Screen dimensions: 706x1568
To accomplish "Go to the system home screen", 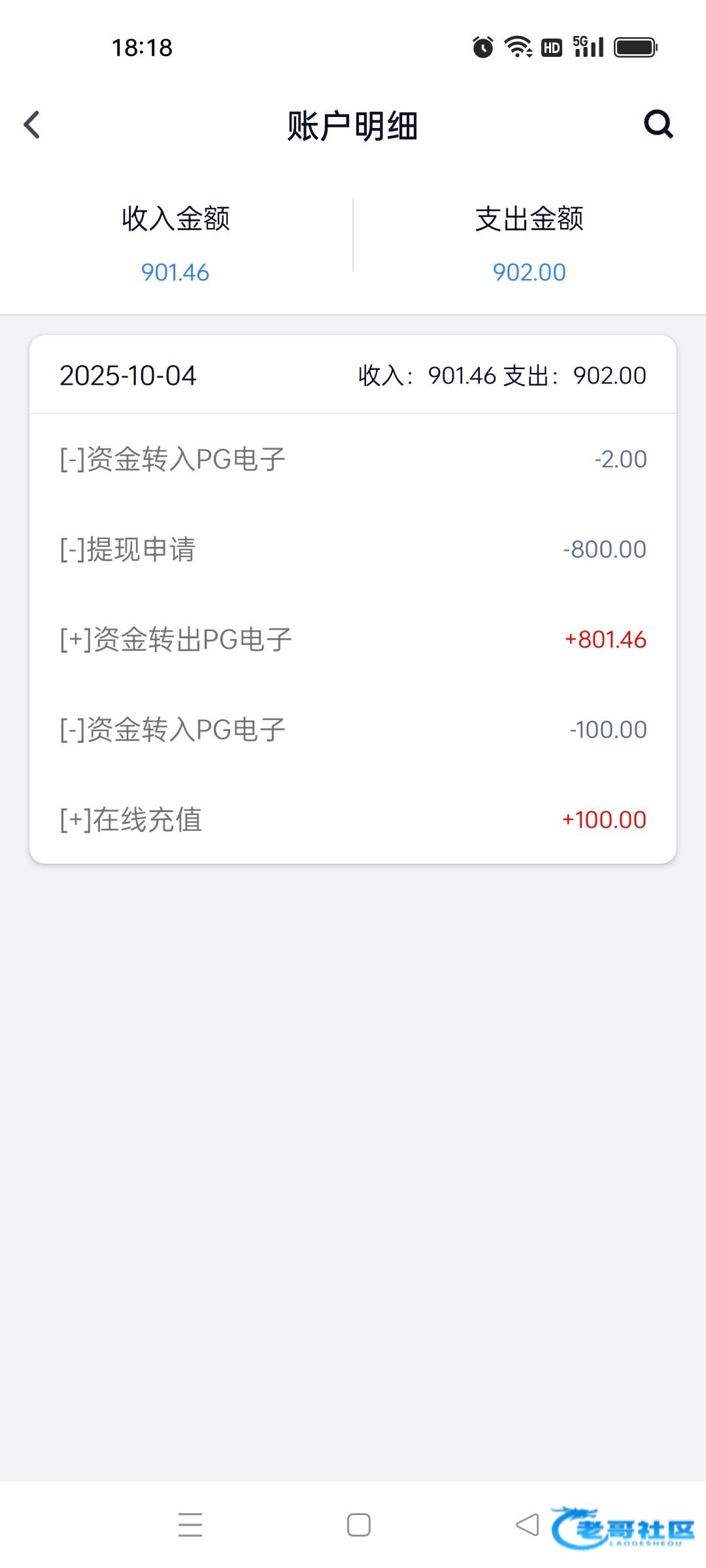I will click(x=358, y=1525).
